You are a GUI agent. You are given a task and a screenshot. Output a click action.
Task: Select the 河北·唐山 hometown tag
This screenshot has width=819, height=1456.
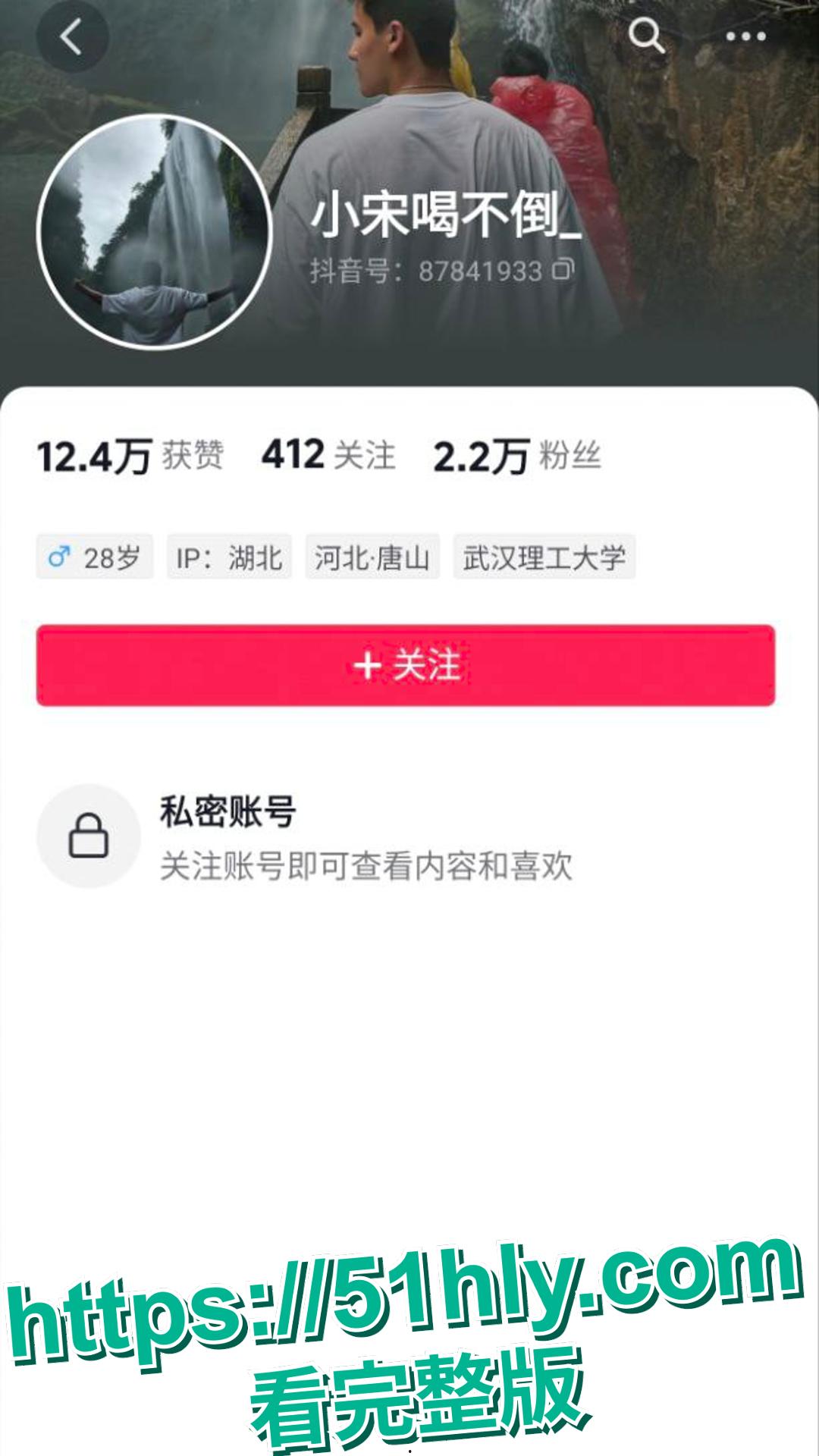tap(371, 557)
